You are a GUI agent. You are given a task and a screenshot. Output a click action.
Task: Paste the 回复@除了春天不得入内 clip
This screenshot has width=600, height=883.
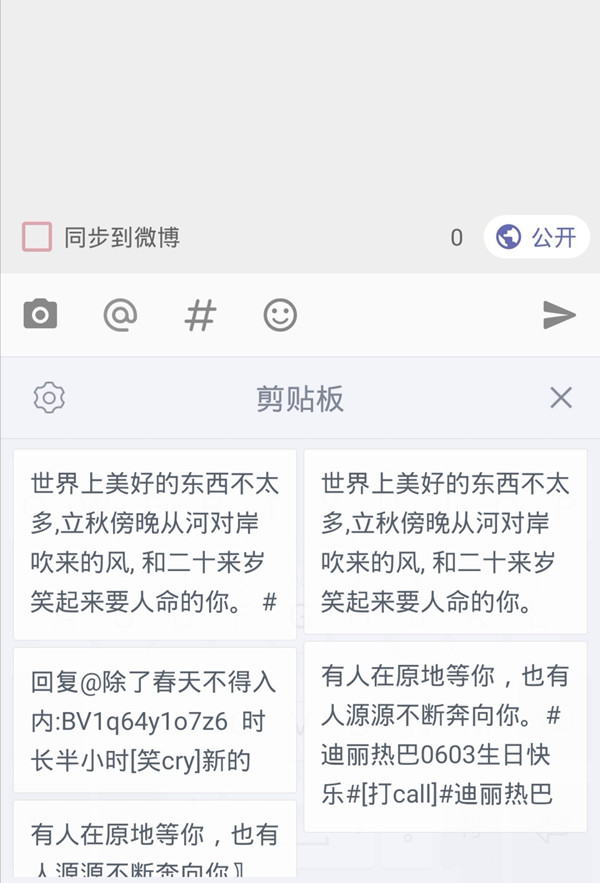(x=155, y=720)
